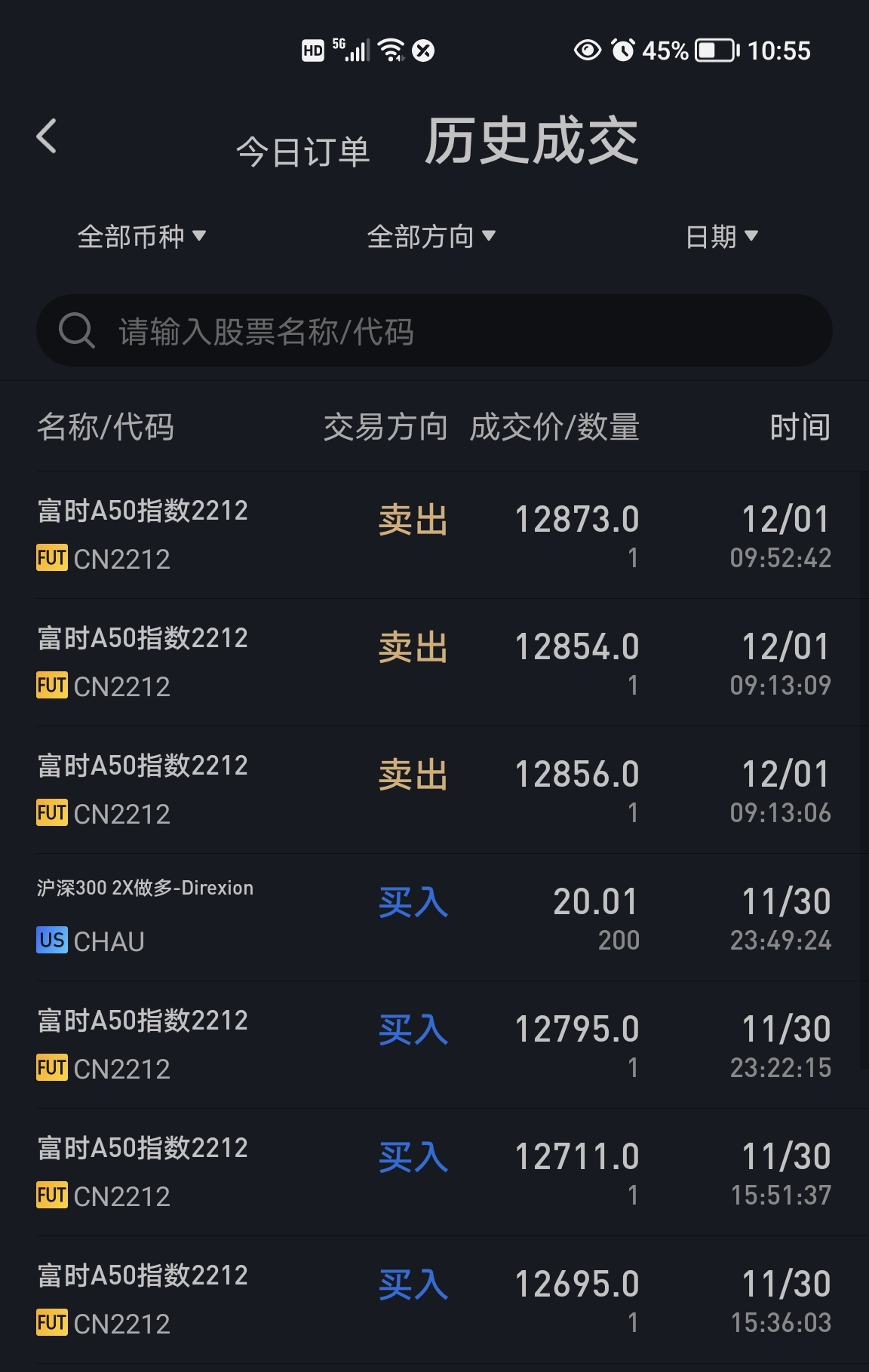869x1372 pixels.
Task: Open the 日期 date filter
Action: pos(721,237)
